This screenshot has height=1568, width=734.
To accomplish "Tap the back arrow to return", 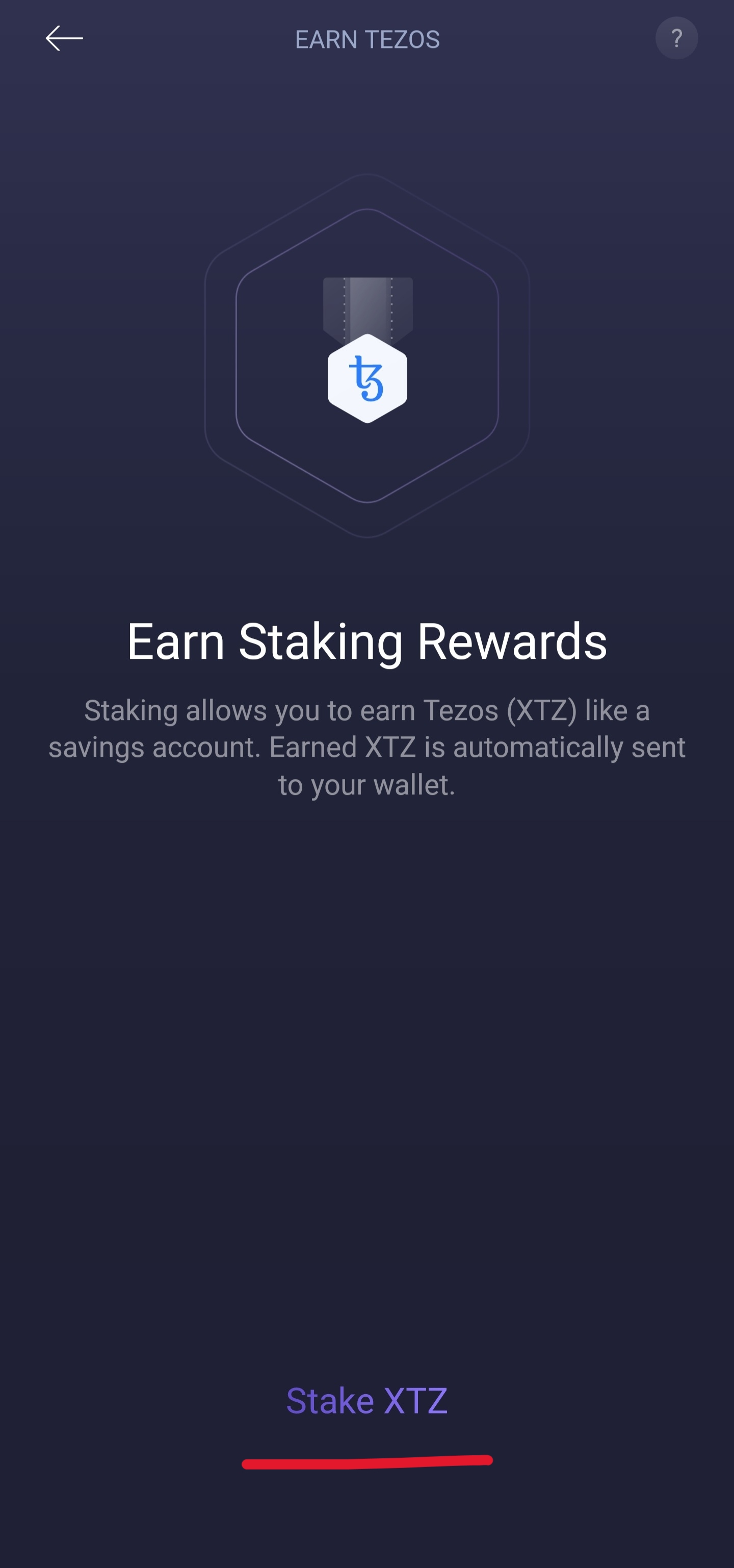I will coord(64,38).
